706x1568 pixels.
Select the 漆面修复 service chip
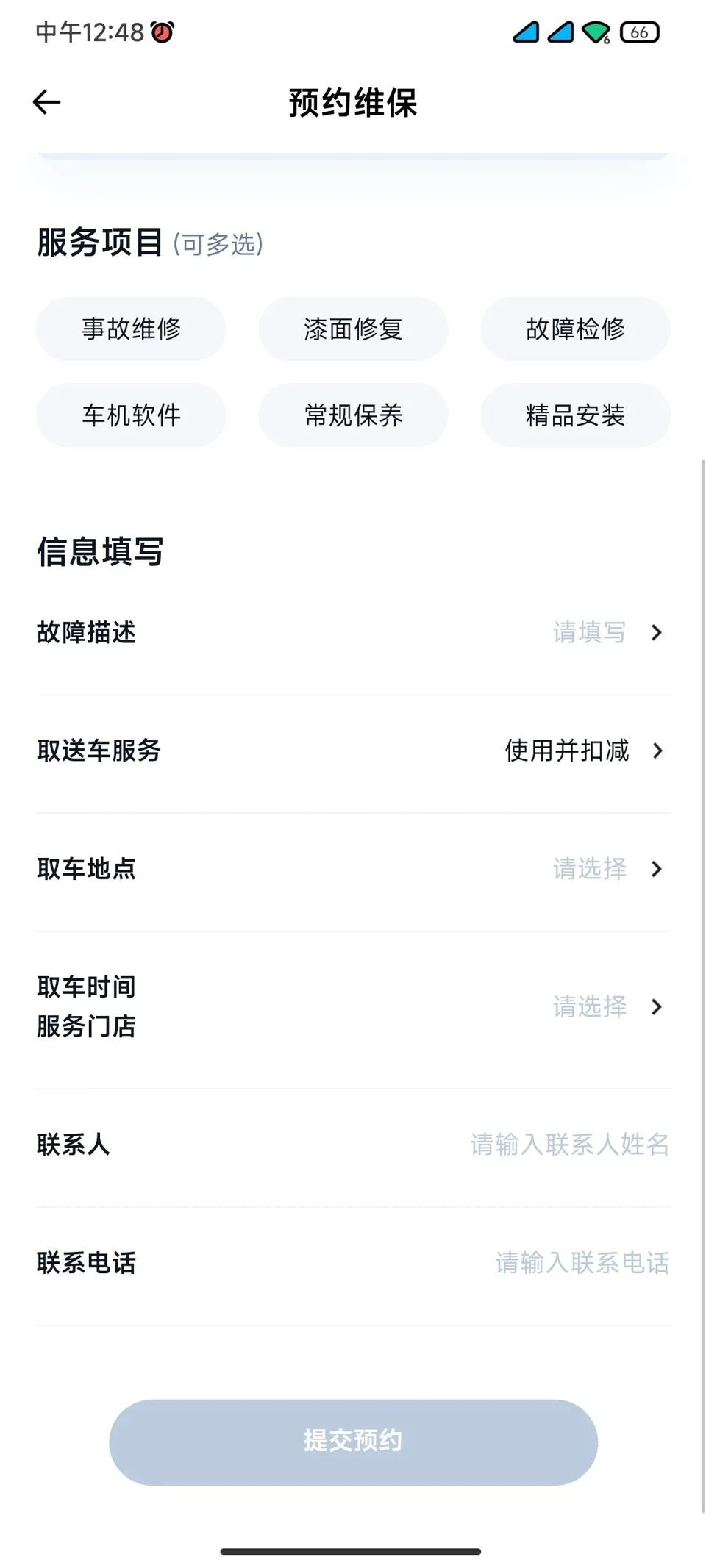point(353,329)
